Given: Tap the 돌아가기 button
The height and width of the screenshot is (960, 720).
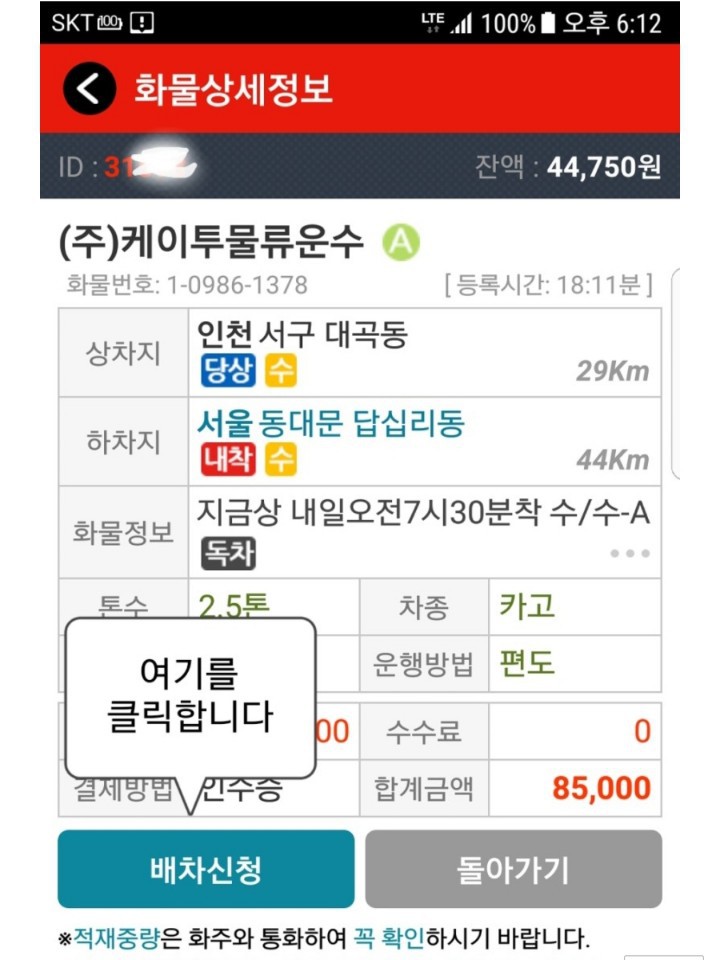Looking at the screenshot, I should pyautogui.click(x=513, y=869).
